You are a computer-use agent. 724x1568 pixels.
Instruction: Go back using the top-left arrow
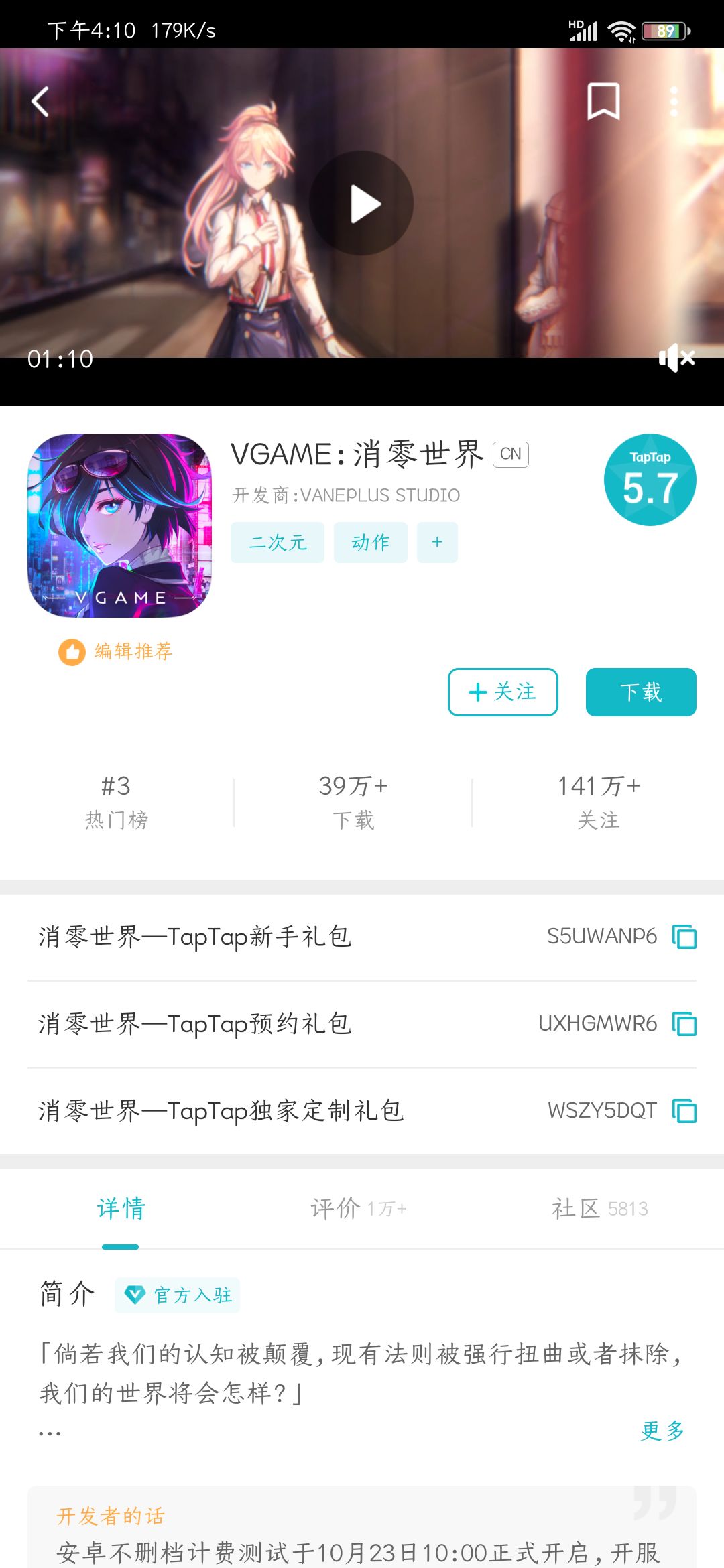tap(40, 102)
